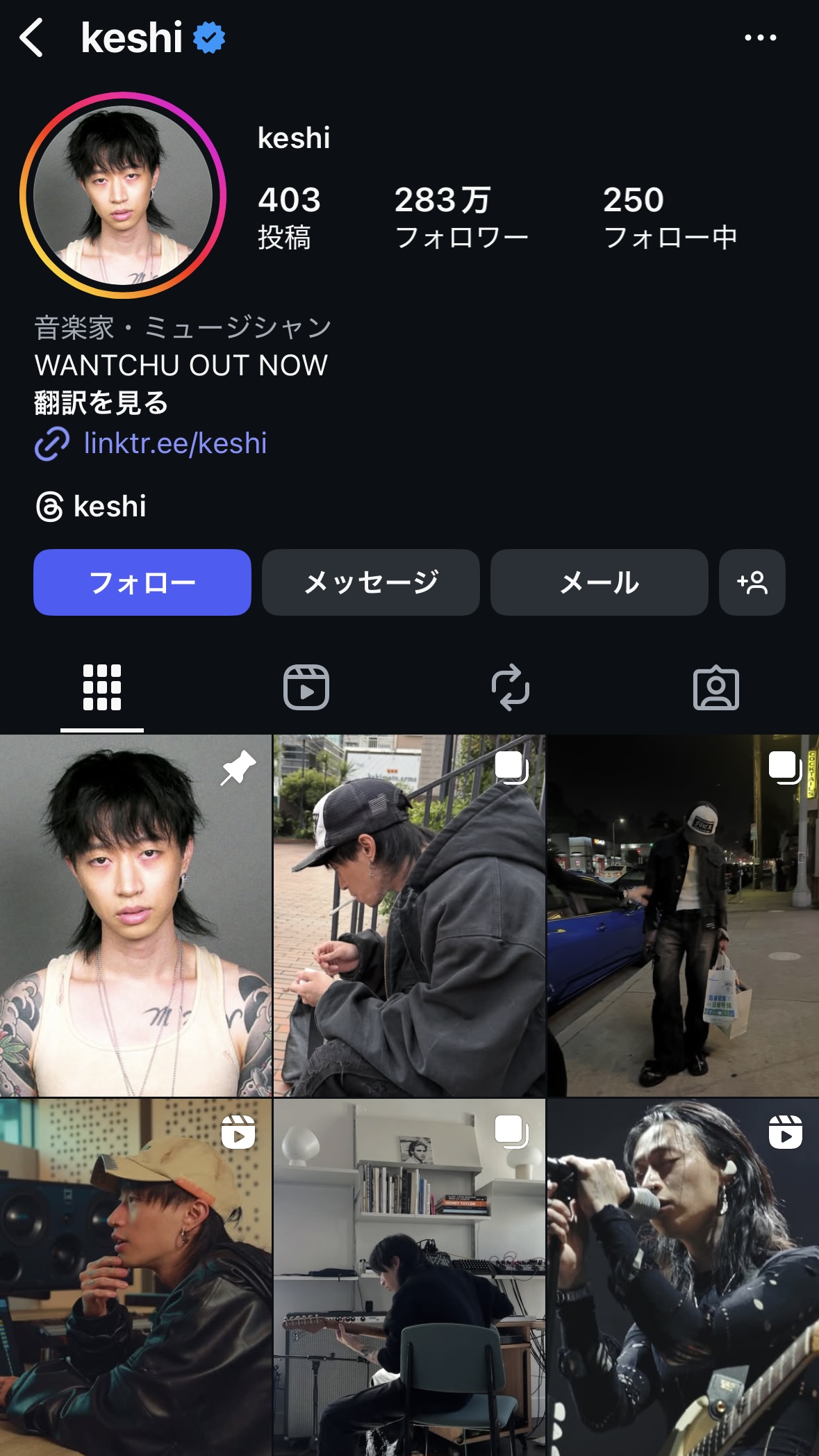Open the night street blue car post
The width and height of the screenshot is (819, 1456).
point(683,915)
